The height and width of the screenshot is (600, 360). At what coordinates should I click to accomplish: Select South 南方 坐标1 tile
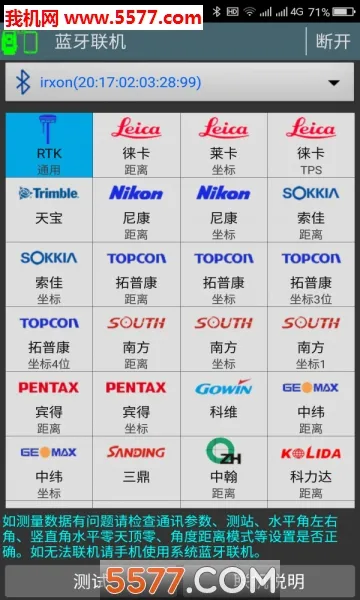[311, 339]
